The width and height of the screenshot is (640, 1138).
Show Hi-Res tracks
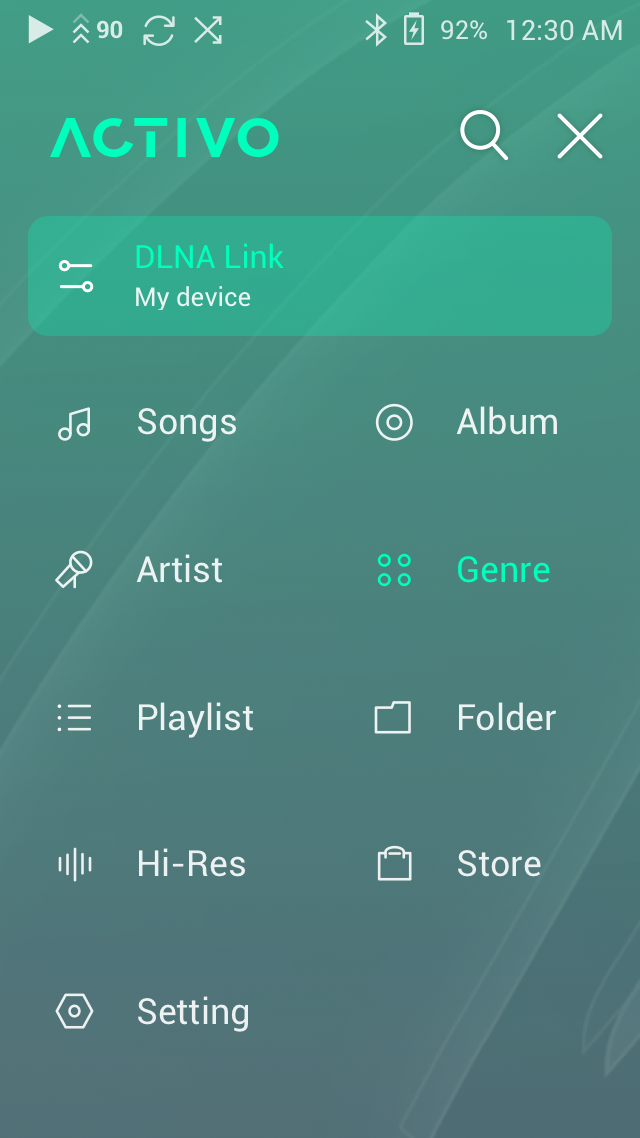coord(155,864)
